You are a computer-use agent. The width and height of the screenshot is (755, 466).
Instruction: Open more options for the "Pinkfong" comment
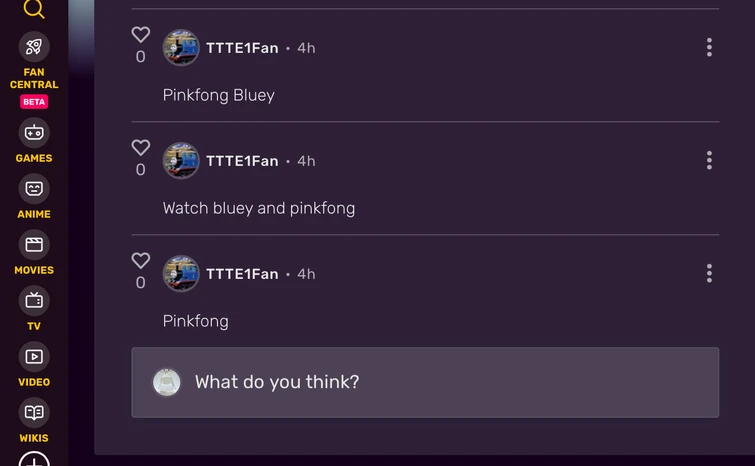pyautogui.click(x=709, y=273)
